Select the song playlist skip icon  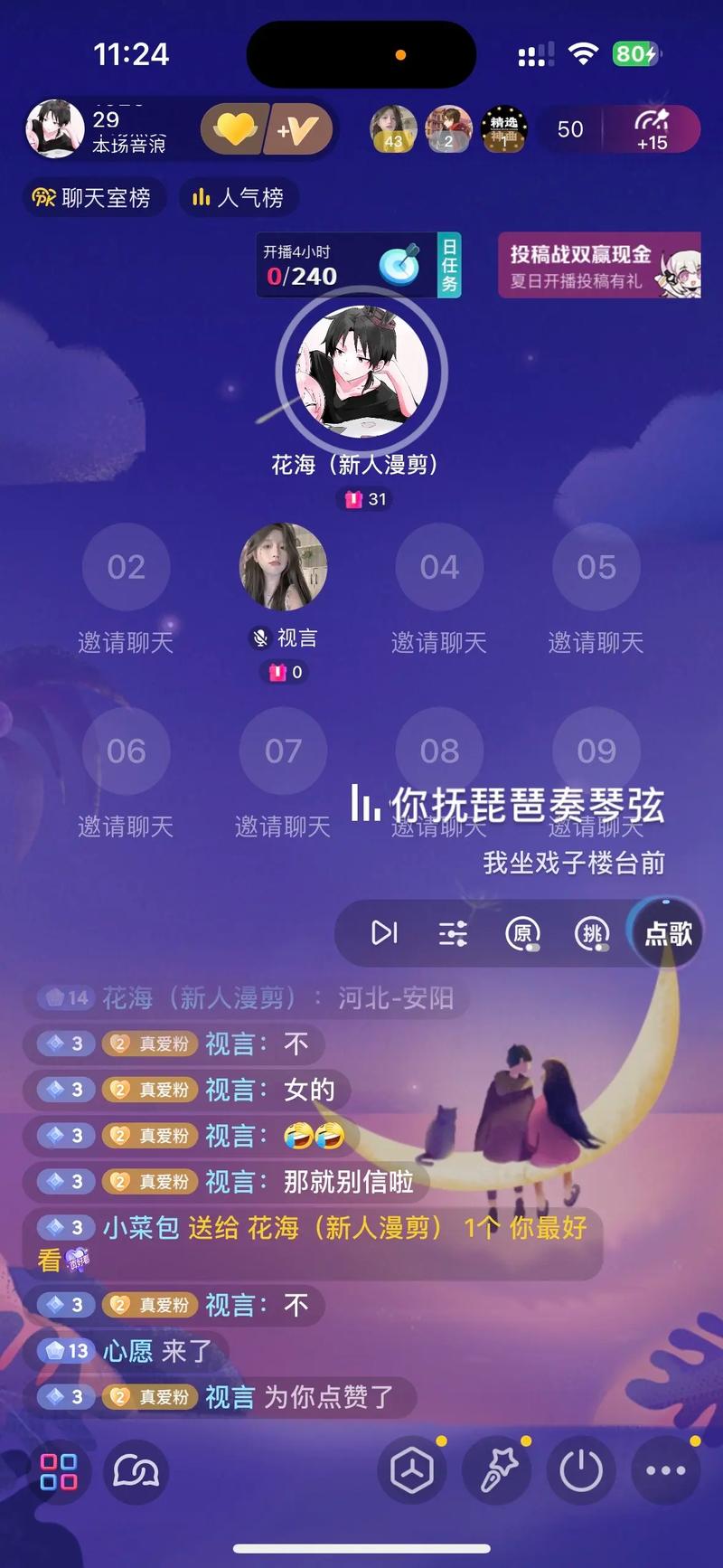tap(386, 932)
